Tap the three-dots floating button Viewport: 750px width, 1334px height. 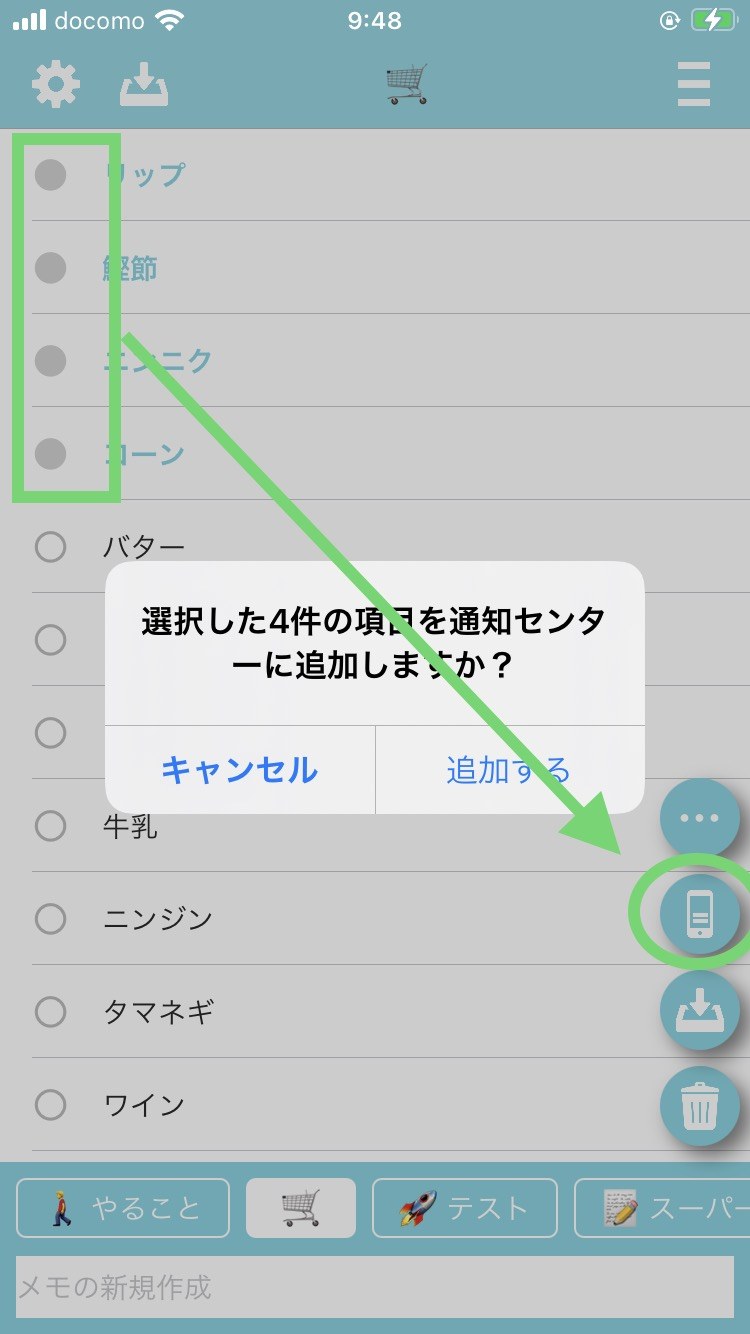tap(699, 818)
